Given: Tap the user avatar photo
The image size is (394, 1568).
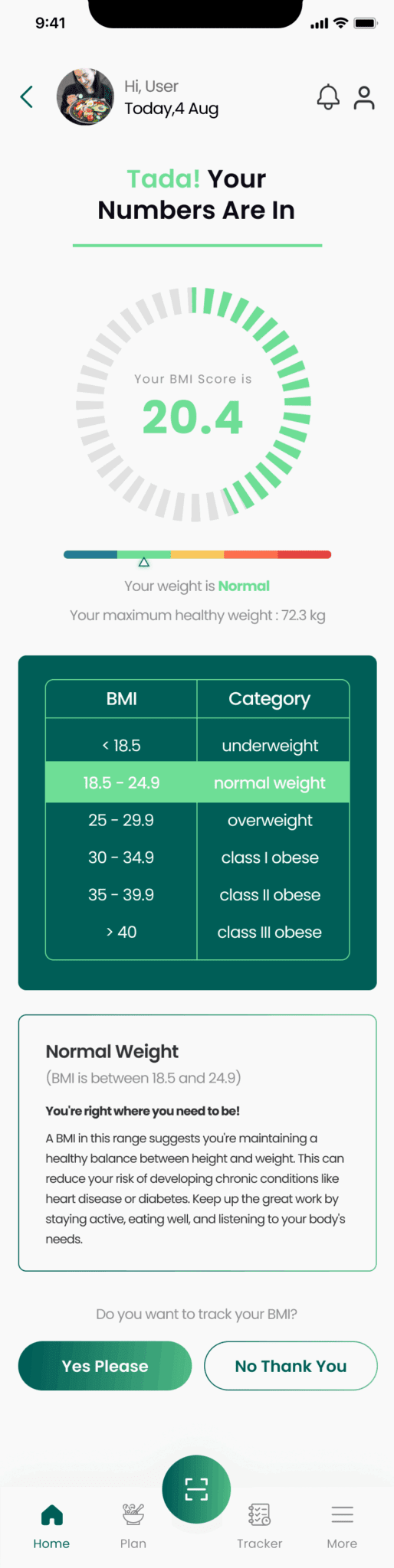Looking at the screenshot, I should click(85, 97).
